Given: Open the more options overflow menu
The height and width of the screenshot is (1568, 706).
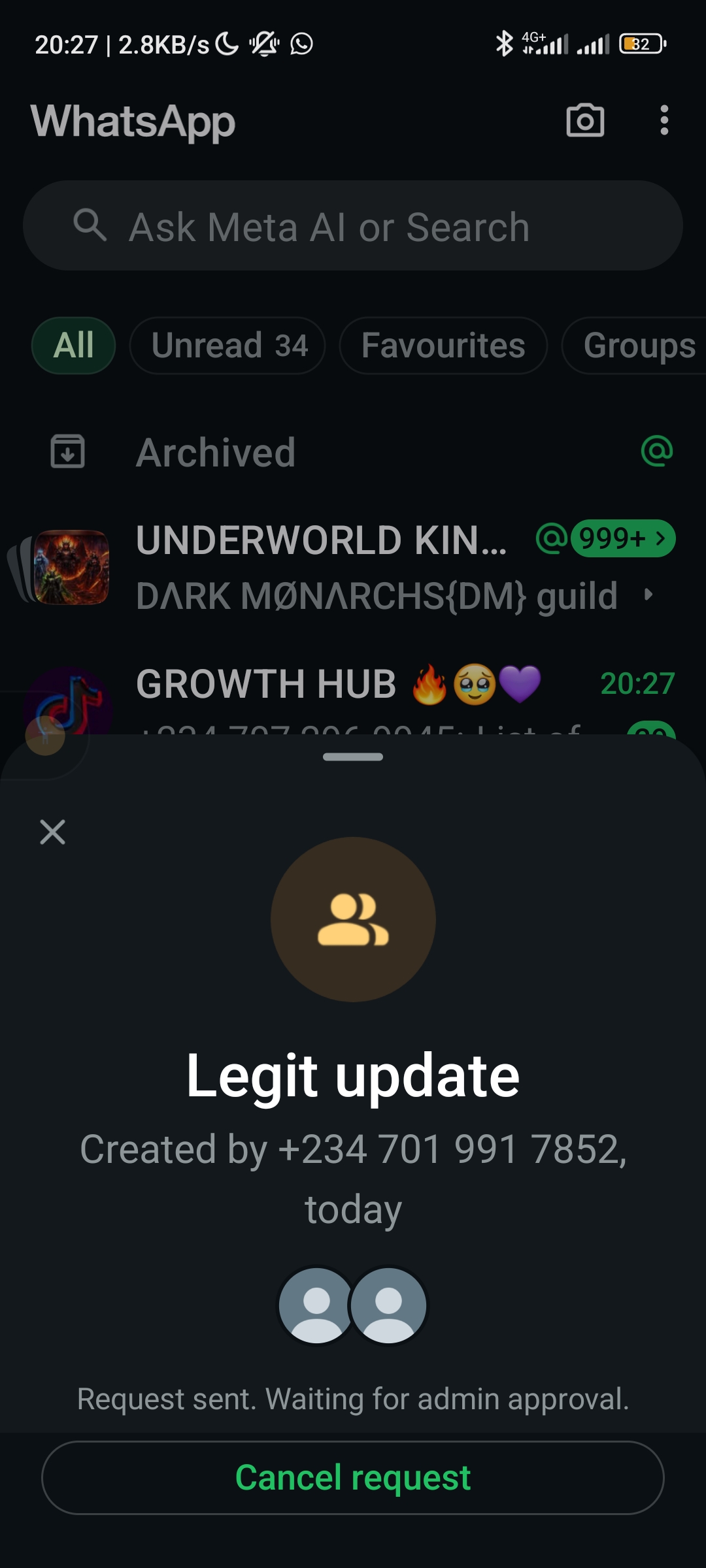Looking at the screenshot, I should (664, 121).
